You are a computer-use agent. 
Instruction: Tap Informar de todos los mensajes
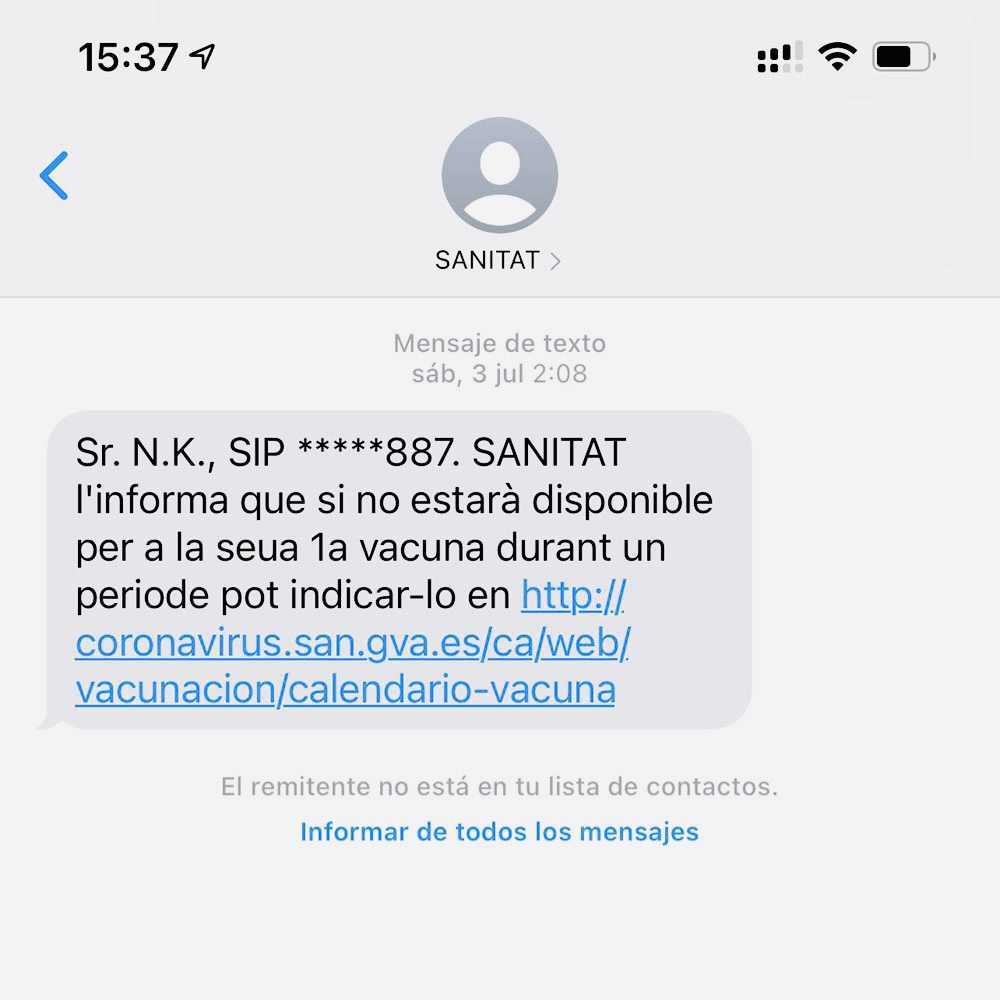click(499, 832)
